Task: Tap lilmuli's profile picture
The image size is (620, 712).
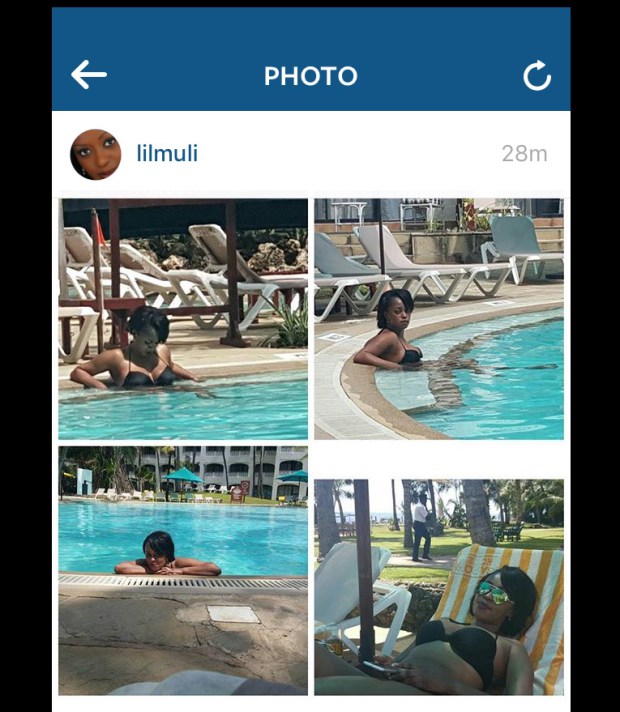Action: tap(96, 154)
